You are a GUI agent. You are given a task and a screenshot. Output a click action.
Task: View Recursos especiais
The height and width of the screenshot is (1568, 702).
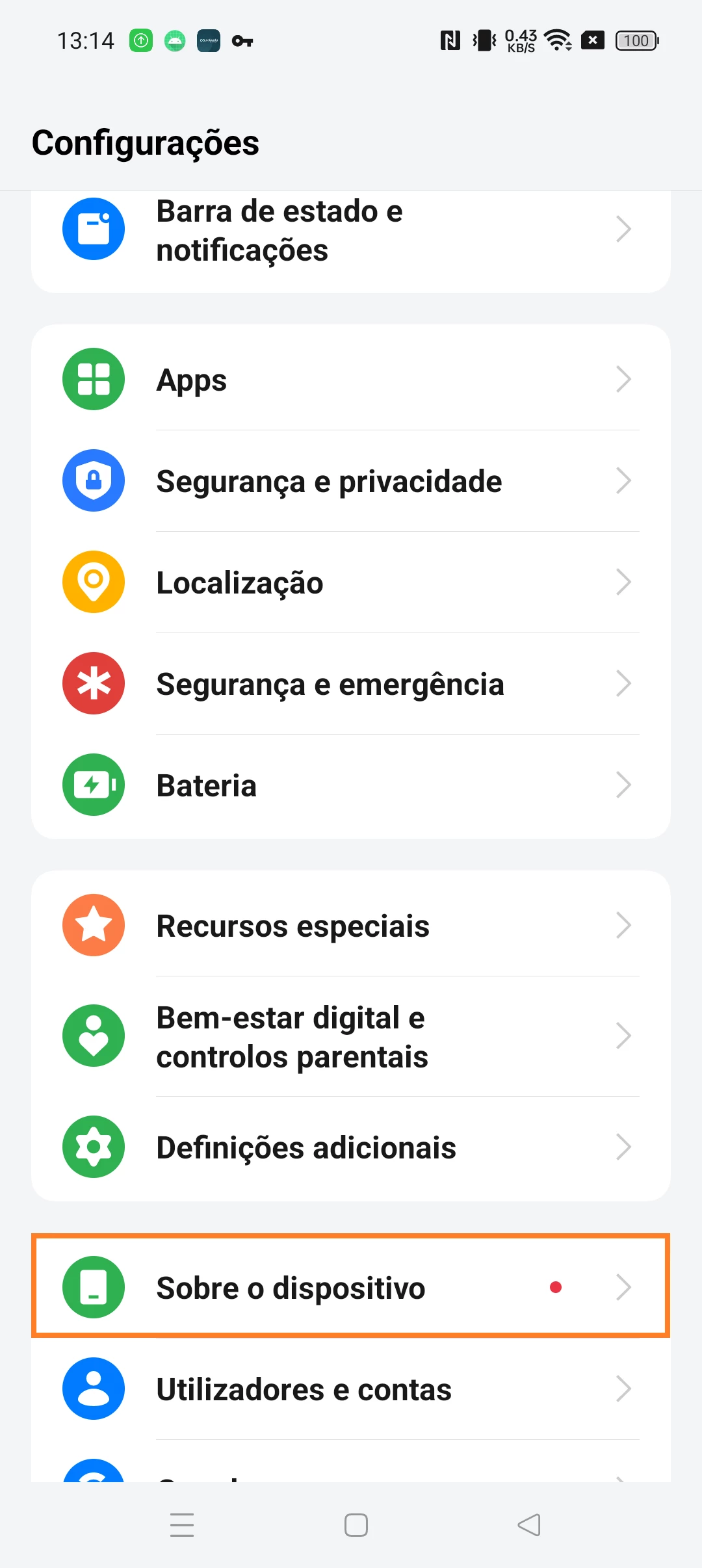coord(351,926)
